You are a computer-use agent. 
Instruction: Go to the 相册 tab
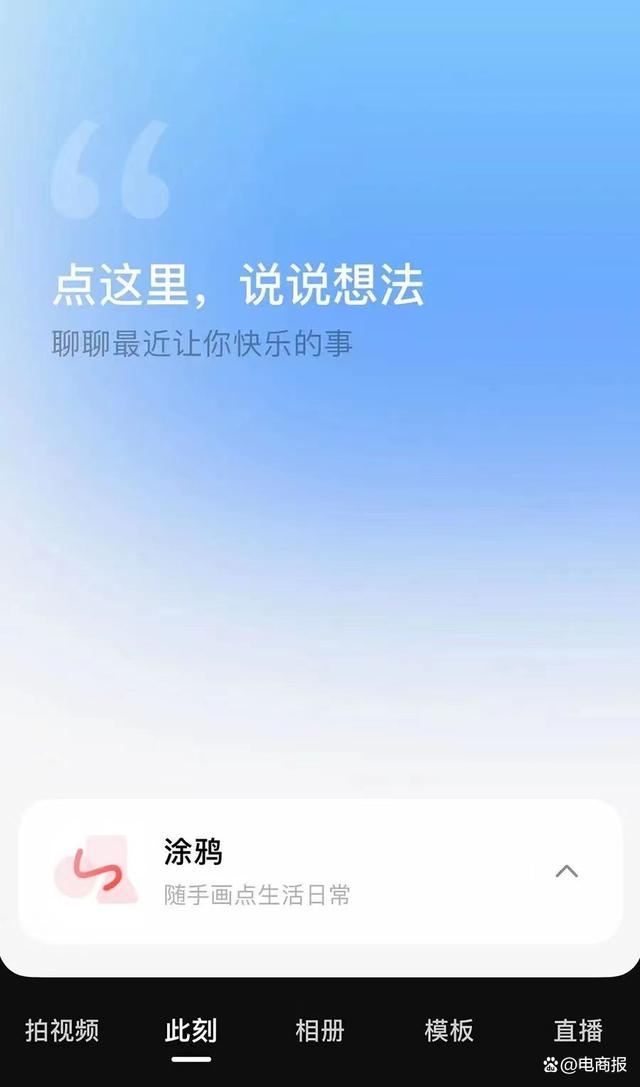coord(320,1030)
